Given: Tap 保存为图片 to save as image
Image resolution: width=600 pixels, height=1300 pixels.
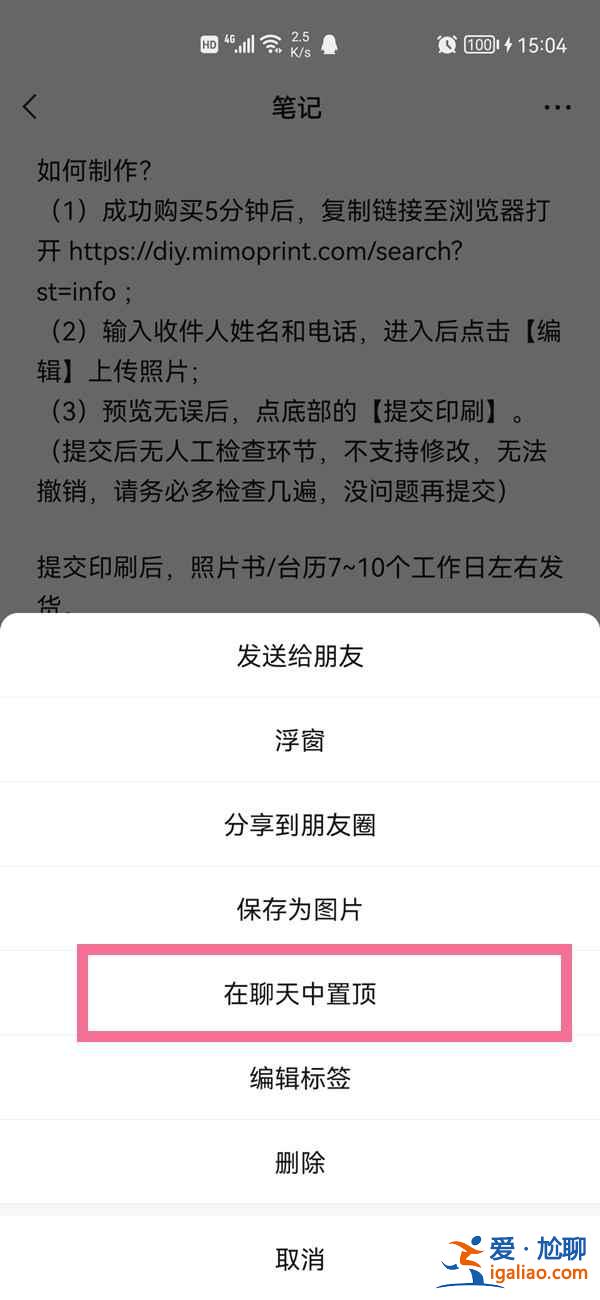Looking at the screenshot, I should pos(300,909).
